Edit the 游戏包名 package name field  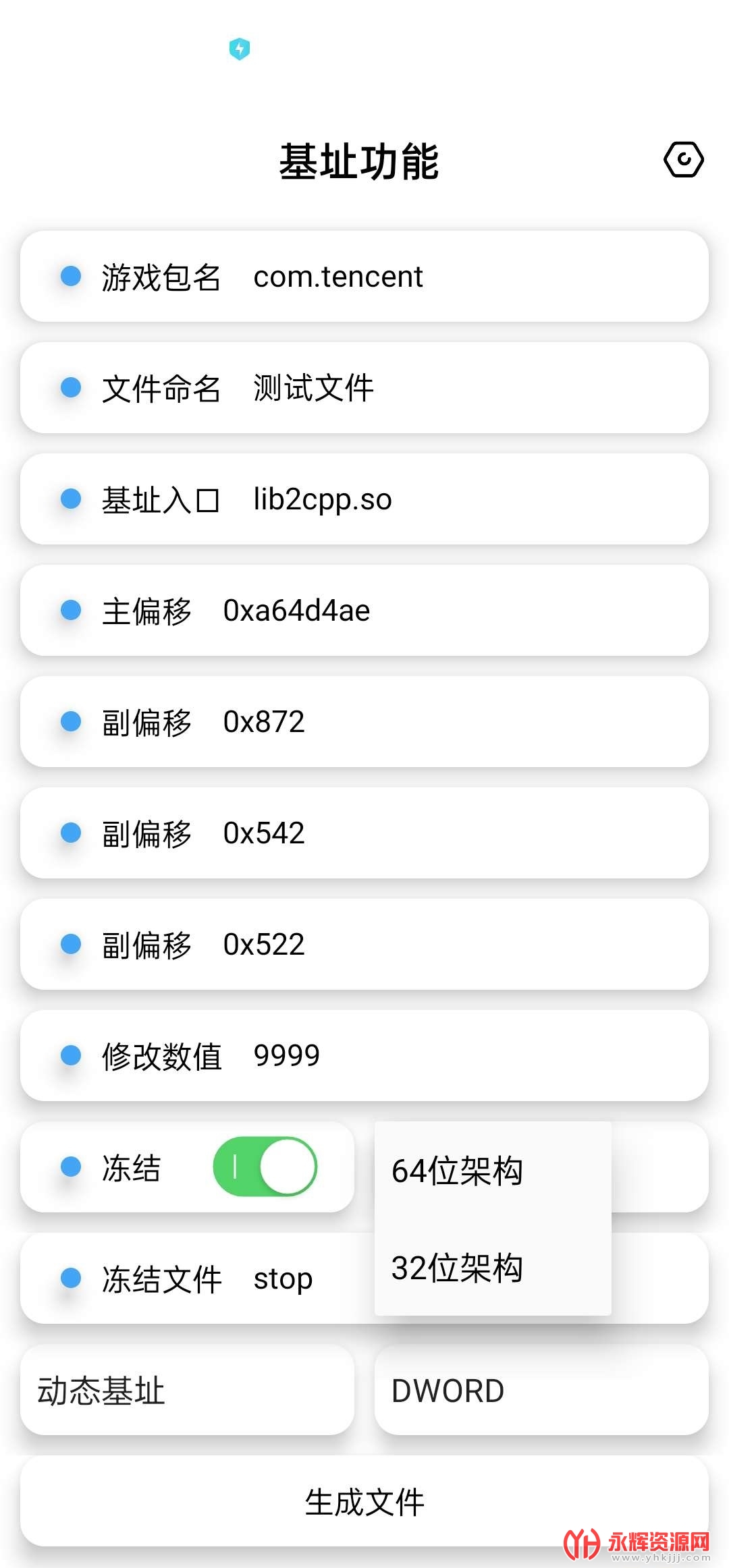point(405,277)
